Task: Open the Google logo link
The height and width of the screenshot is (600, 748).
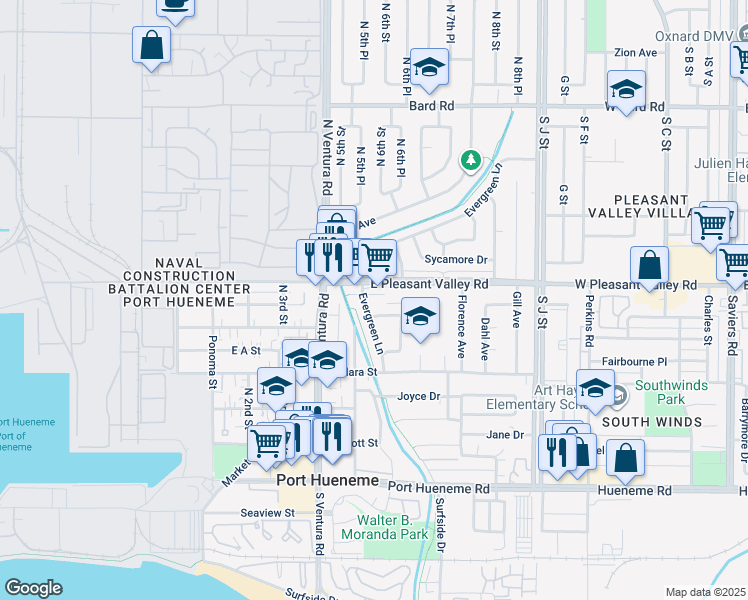Action: (x=33, y=587)
